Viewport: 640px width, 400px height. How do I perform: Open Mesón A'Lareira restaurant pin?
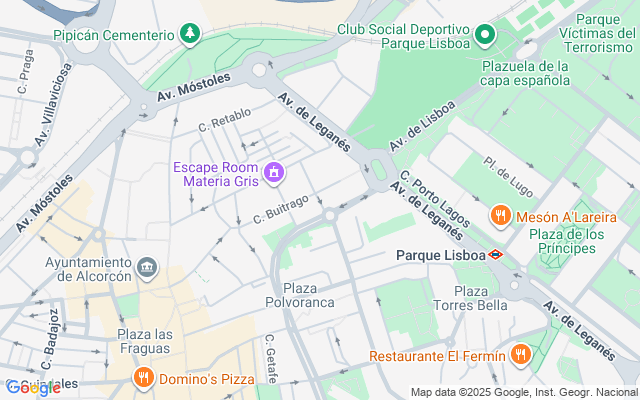coord(500,215)
